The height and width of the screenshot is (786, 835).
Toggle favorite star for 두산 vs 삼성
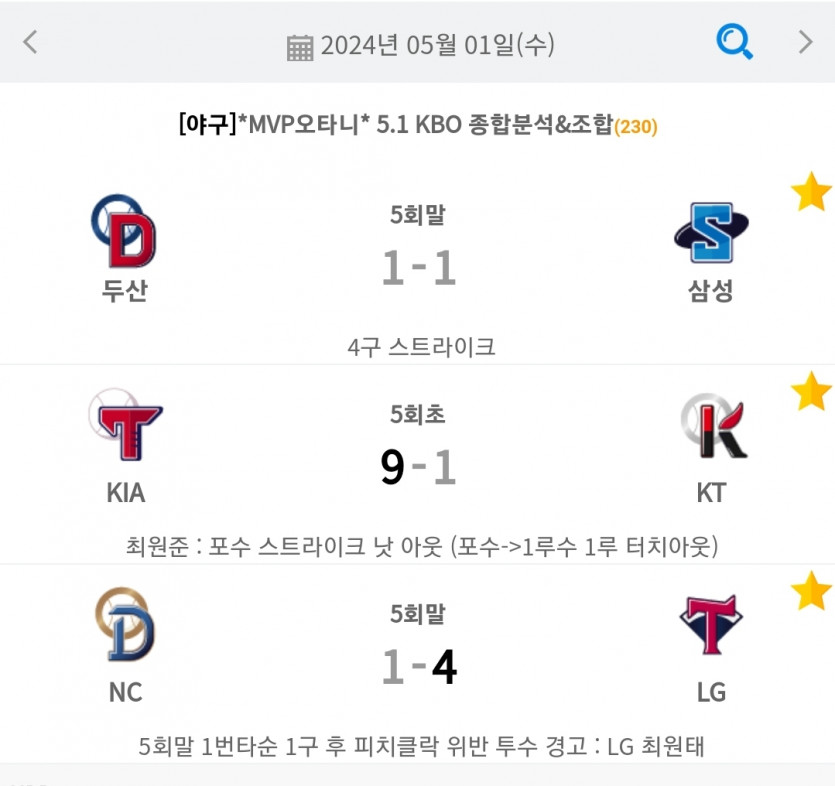[811, 191]
